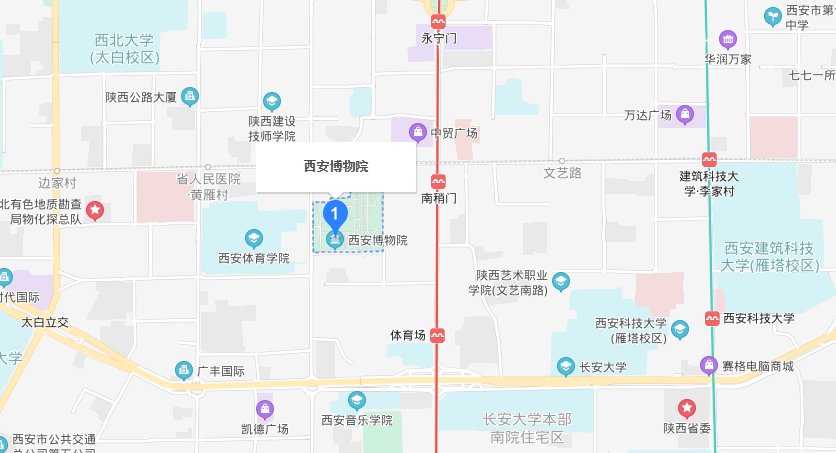Tap the 陕西公路大厦 building icon
Viewport: 836px width, 453px height.
click(190, 97)
